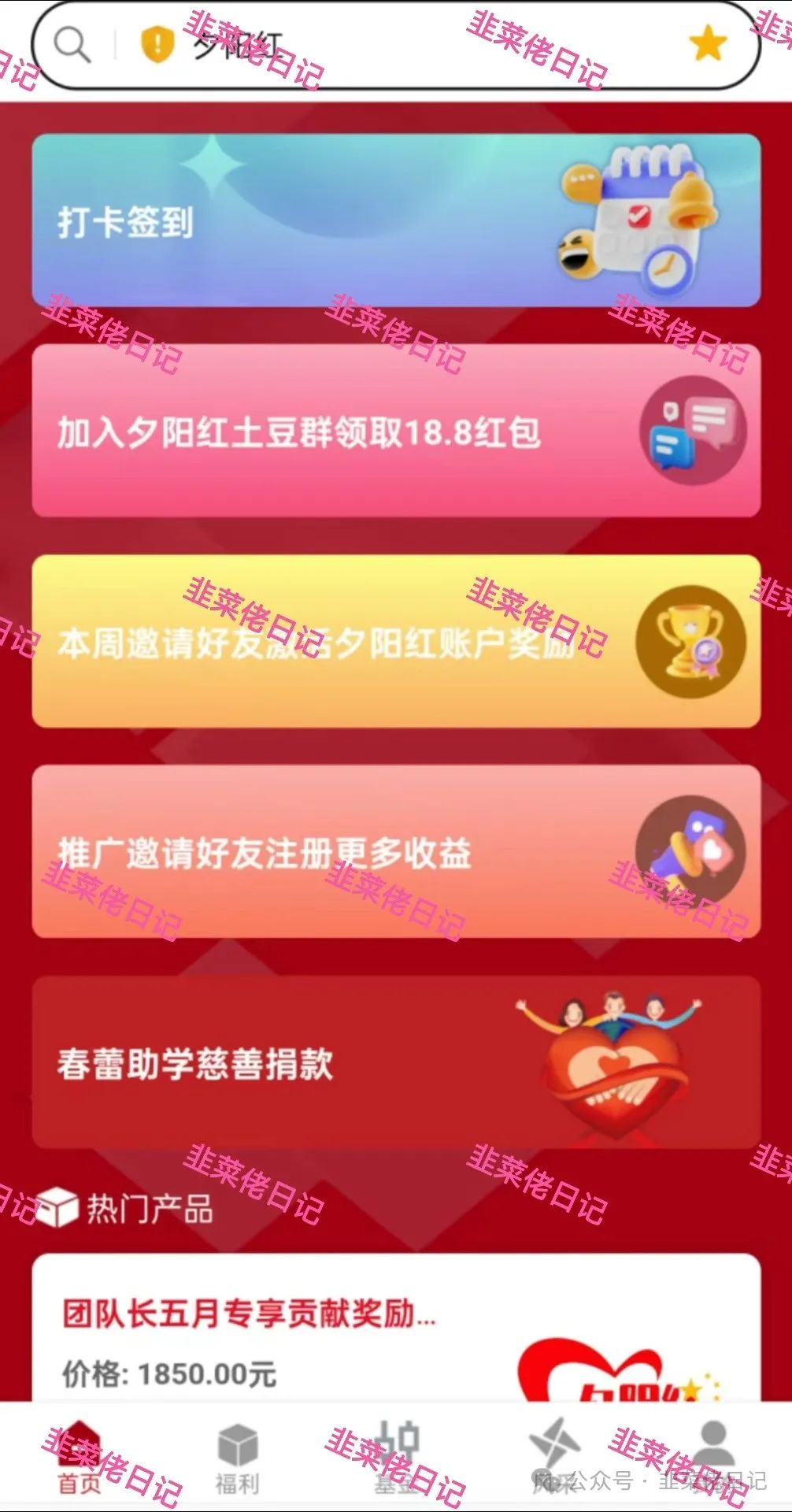
Task: Tap the search icon in the address bar
Action: coord(72,45)
